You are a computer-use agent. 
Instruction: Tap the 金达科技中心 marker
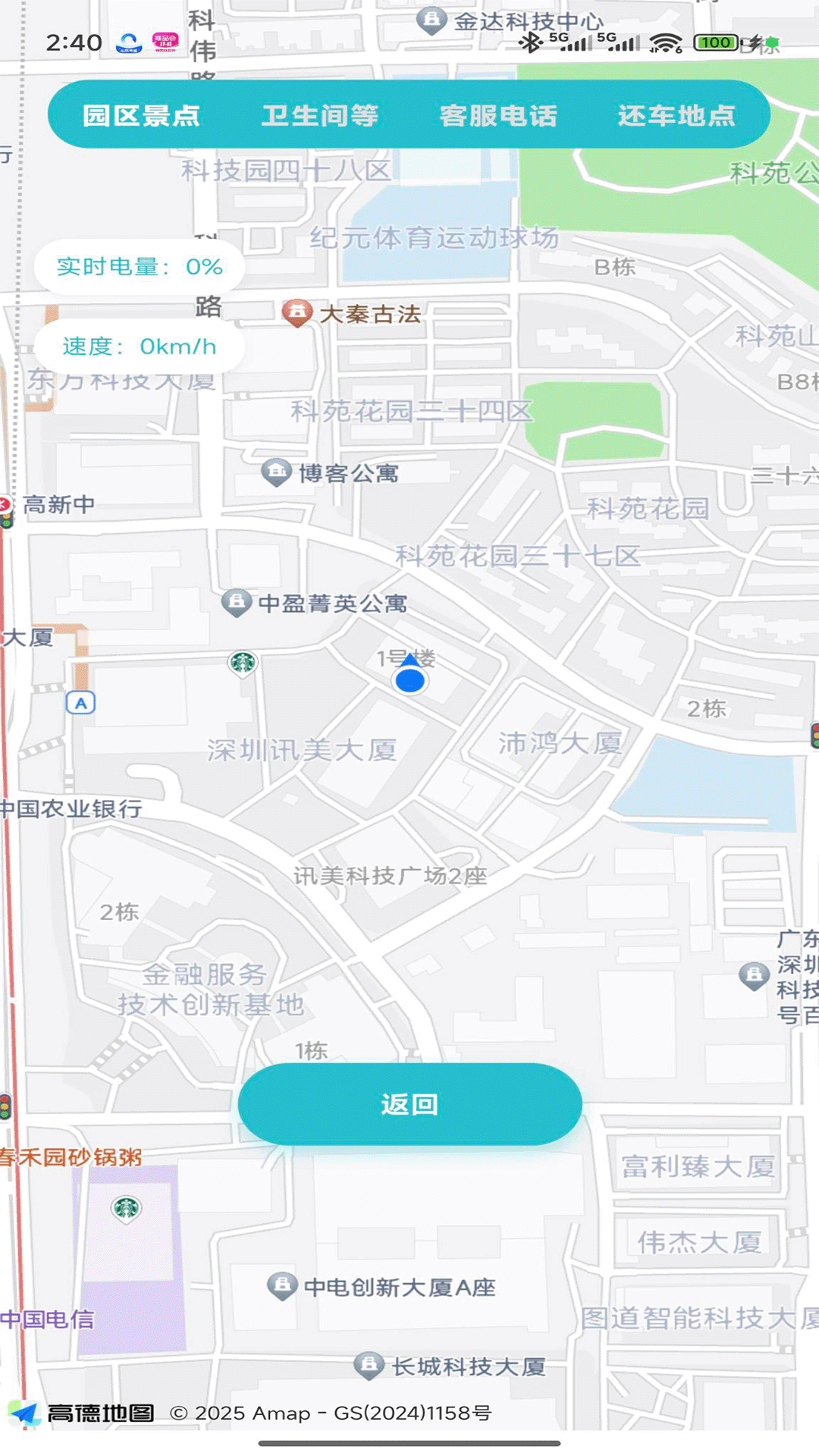coord(432,19)
